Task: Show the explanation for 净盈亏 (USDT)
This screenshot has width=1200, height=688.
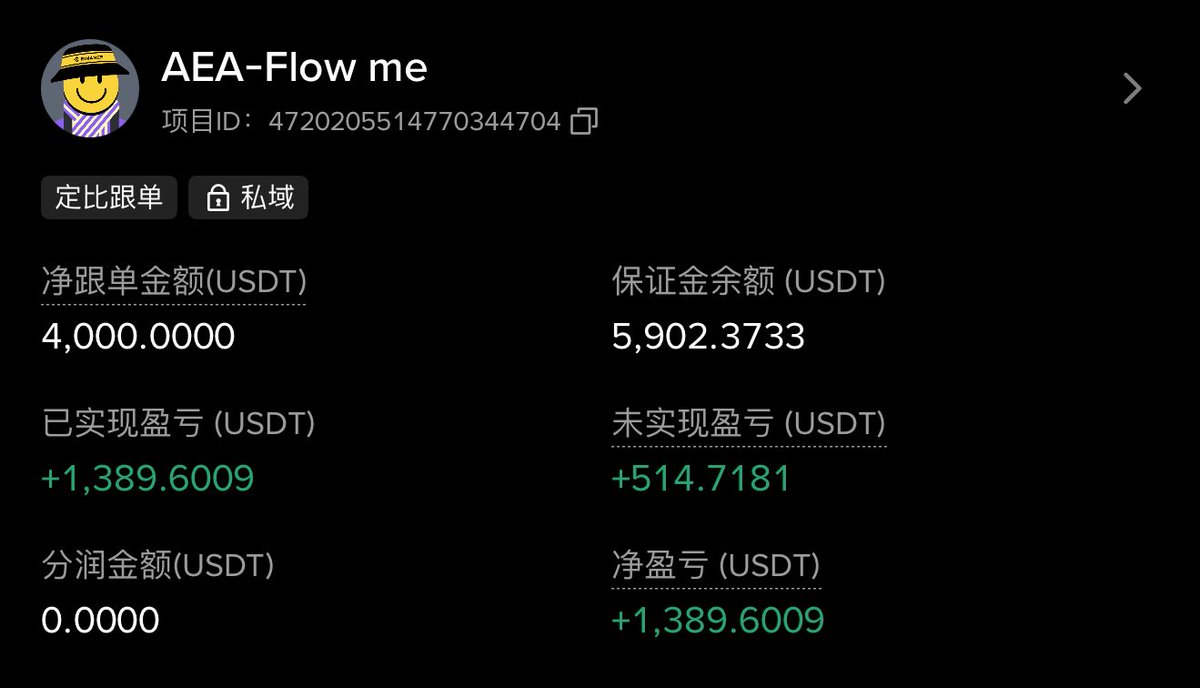Action: tap(715, 566)
